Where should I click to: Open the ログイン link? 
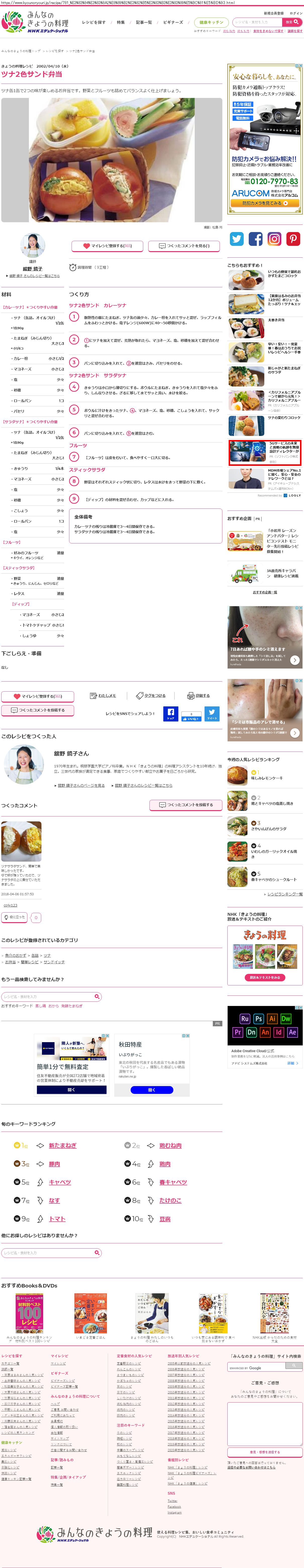pyautogui.click(x=296, y=13)
